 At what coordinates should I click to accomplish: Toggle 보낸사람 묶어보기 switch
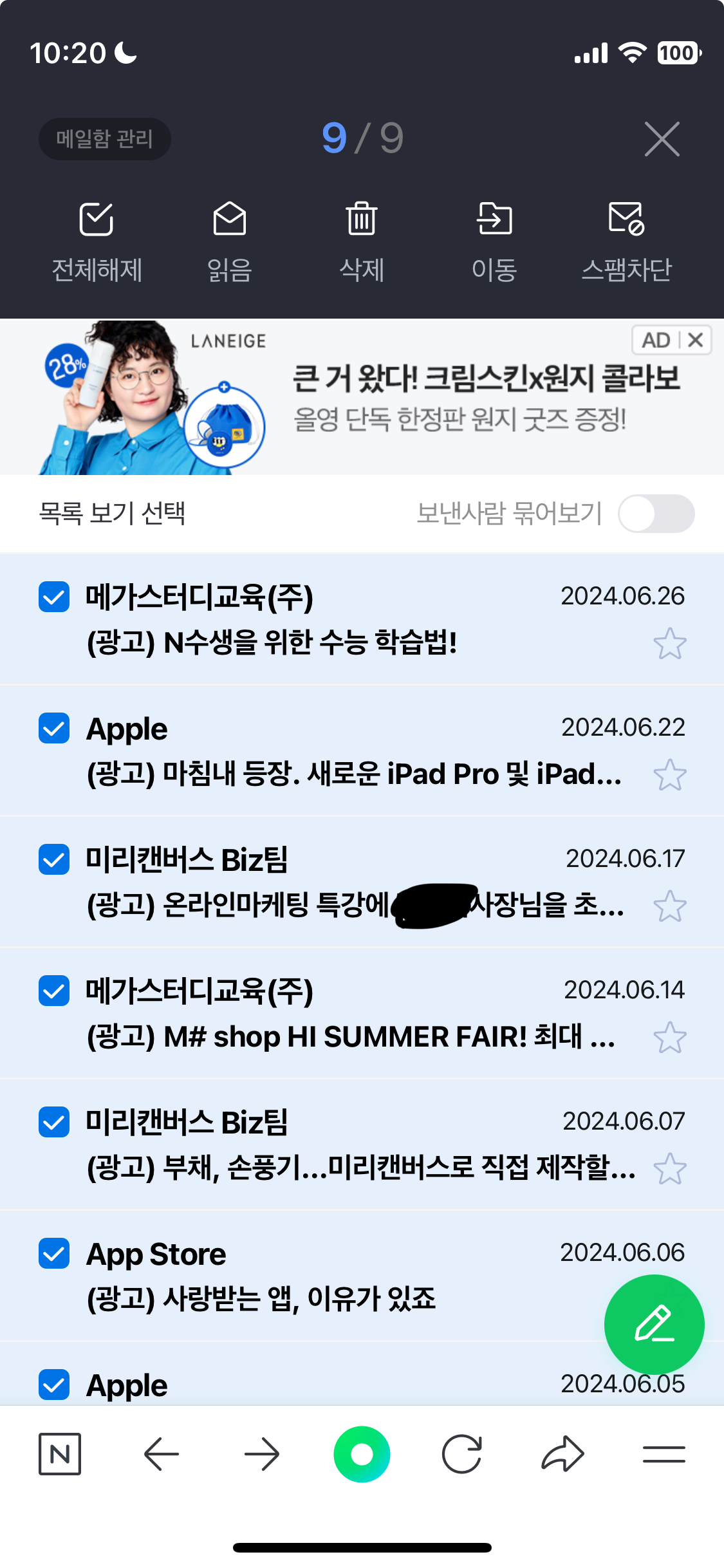(656, 514)
